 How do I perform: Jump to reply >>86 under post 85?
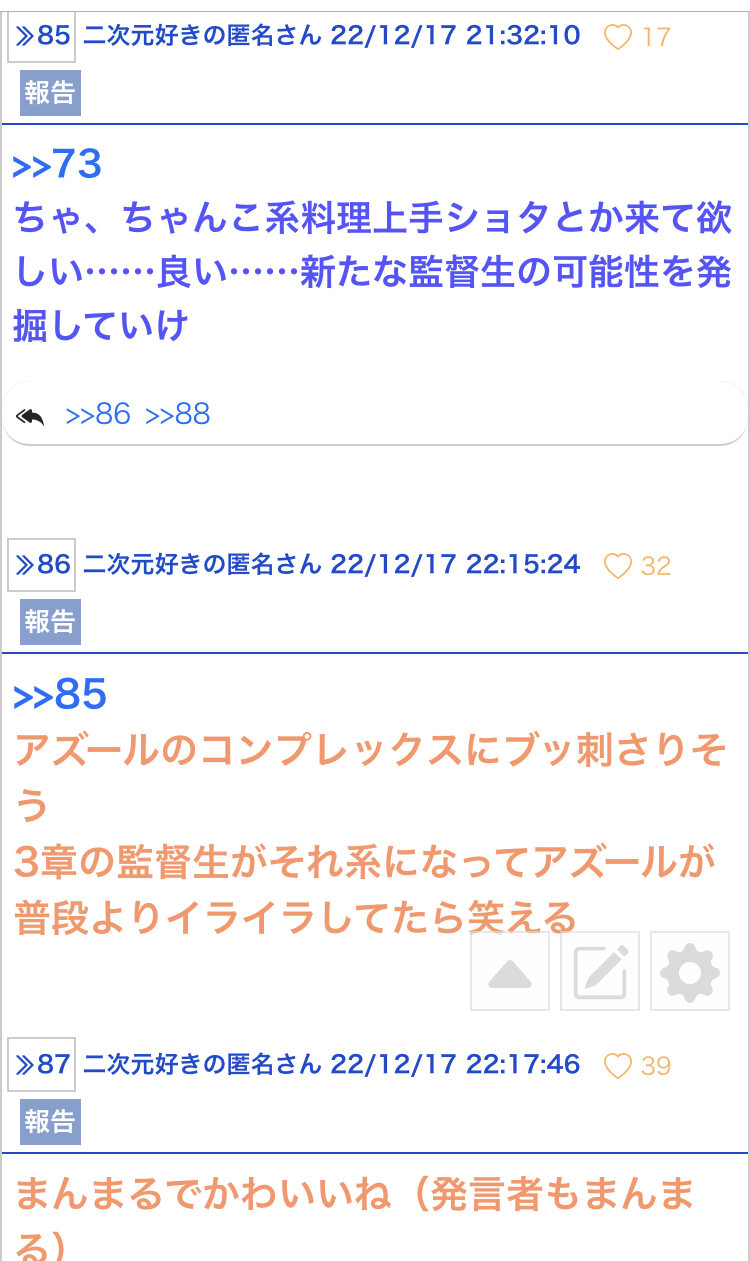(98, 414)
